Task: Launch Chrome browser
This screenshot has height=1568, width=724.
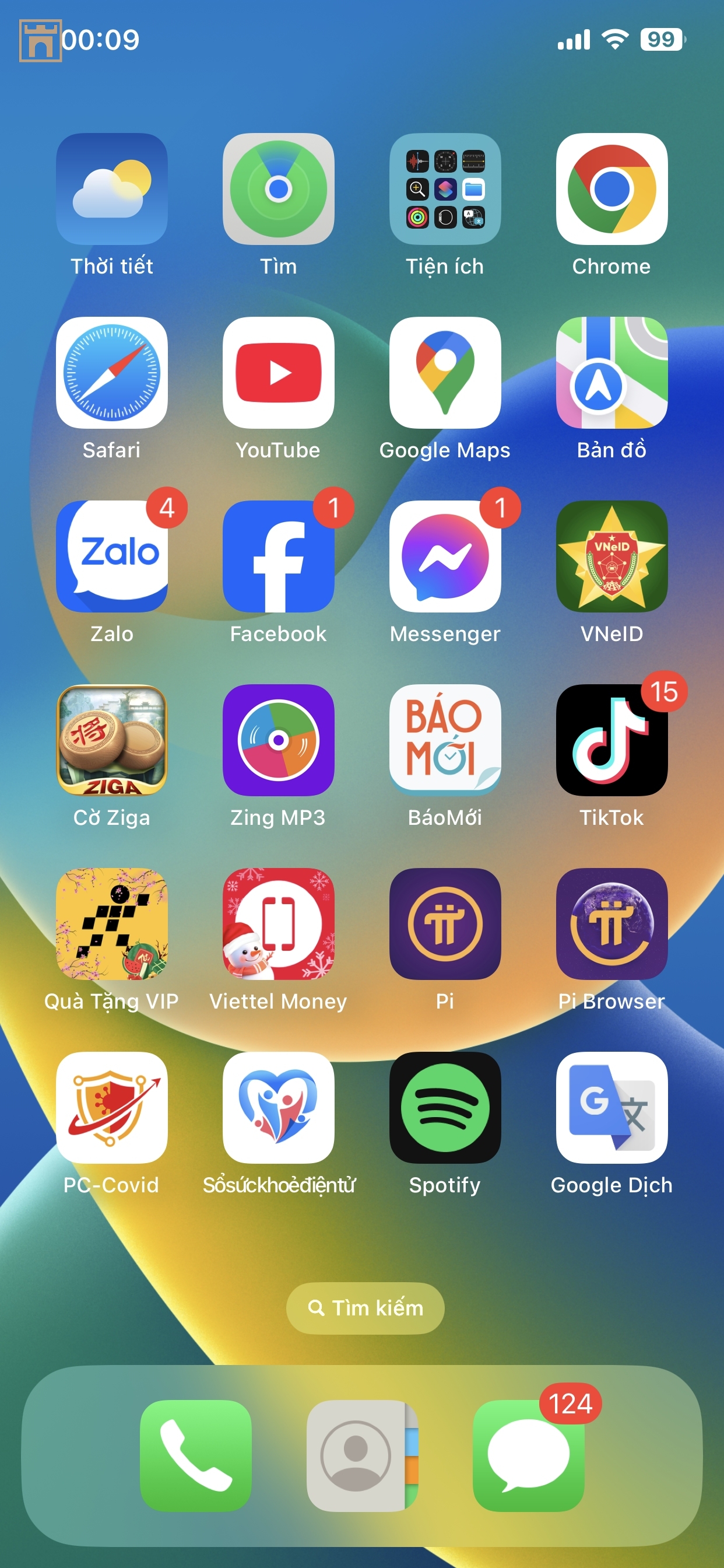Action: (x=611, y=188)
